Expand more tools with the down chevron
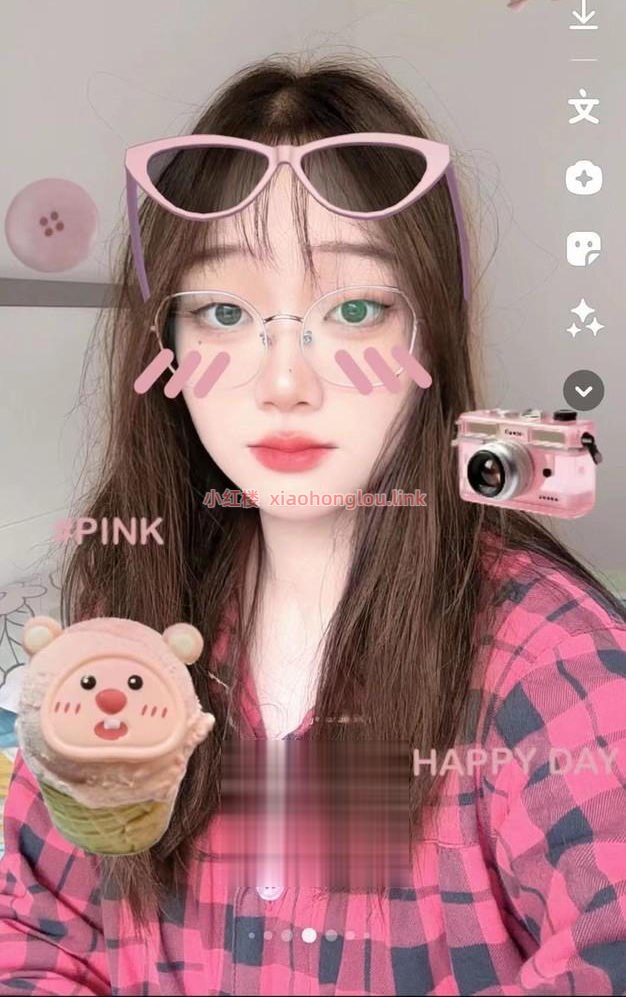The image size is (626, 997). 584,390
